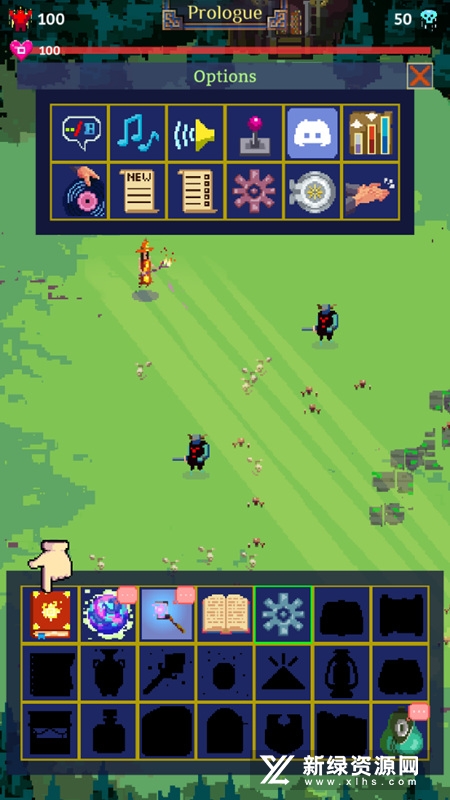The image size is (450, 800).
Task: Open the joystick controls option
Action: pos(254,133)
